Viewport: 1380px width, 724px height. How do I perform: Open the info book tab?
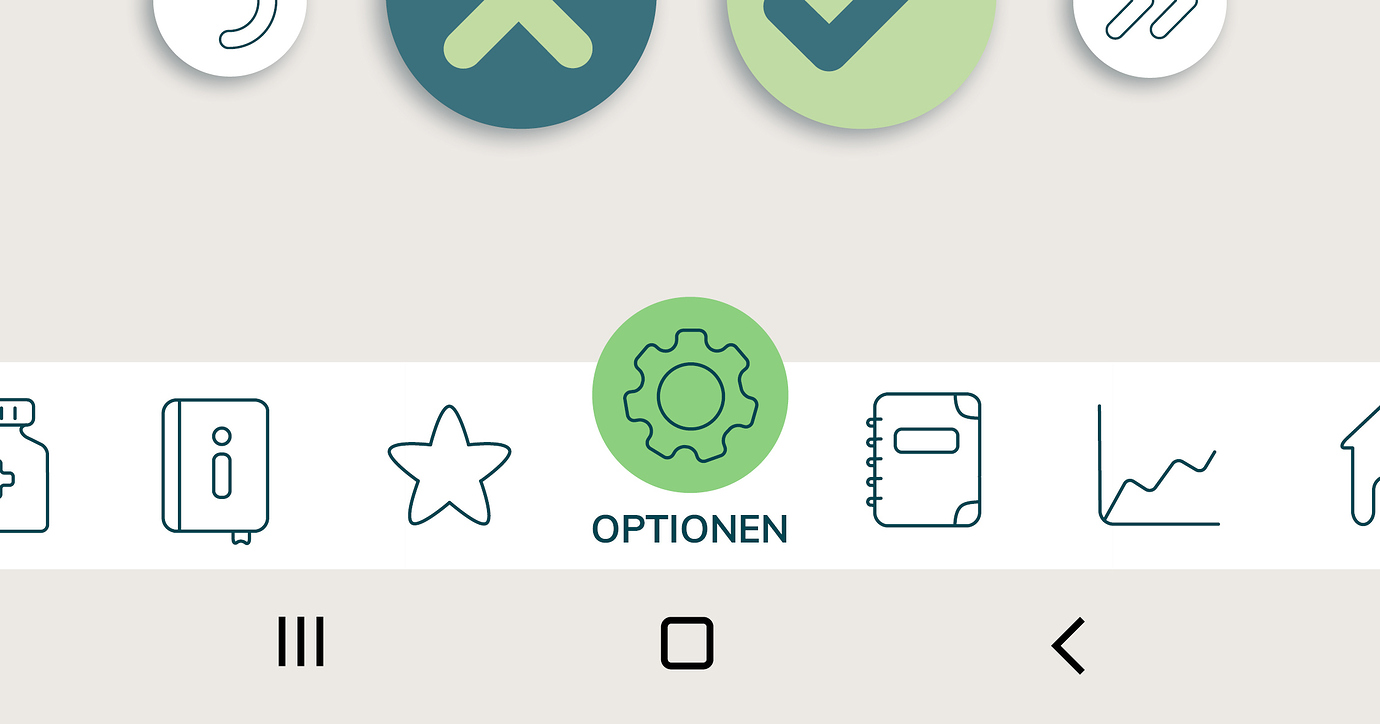point(216,466)
